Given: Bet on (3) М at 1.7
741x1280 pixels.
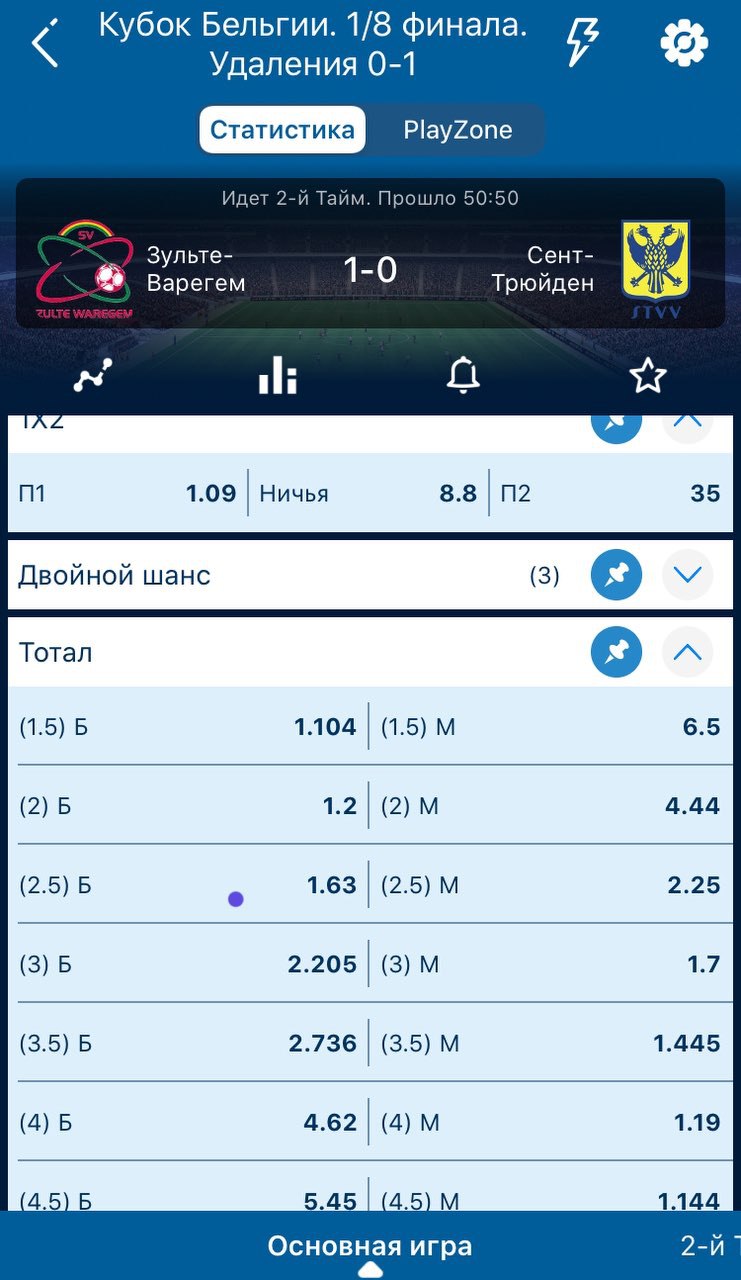Looking at the screenshot, I should (x=550, y=964).
